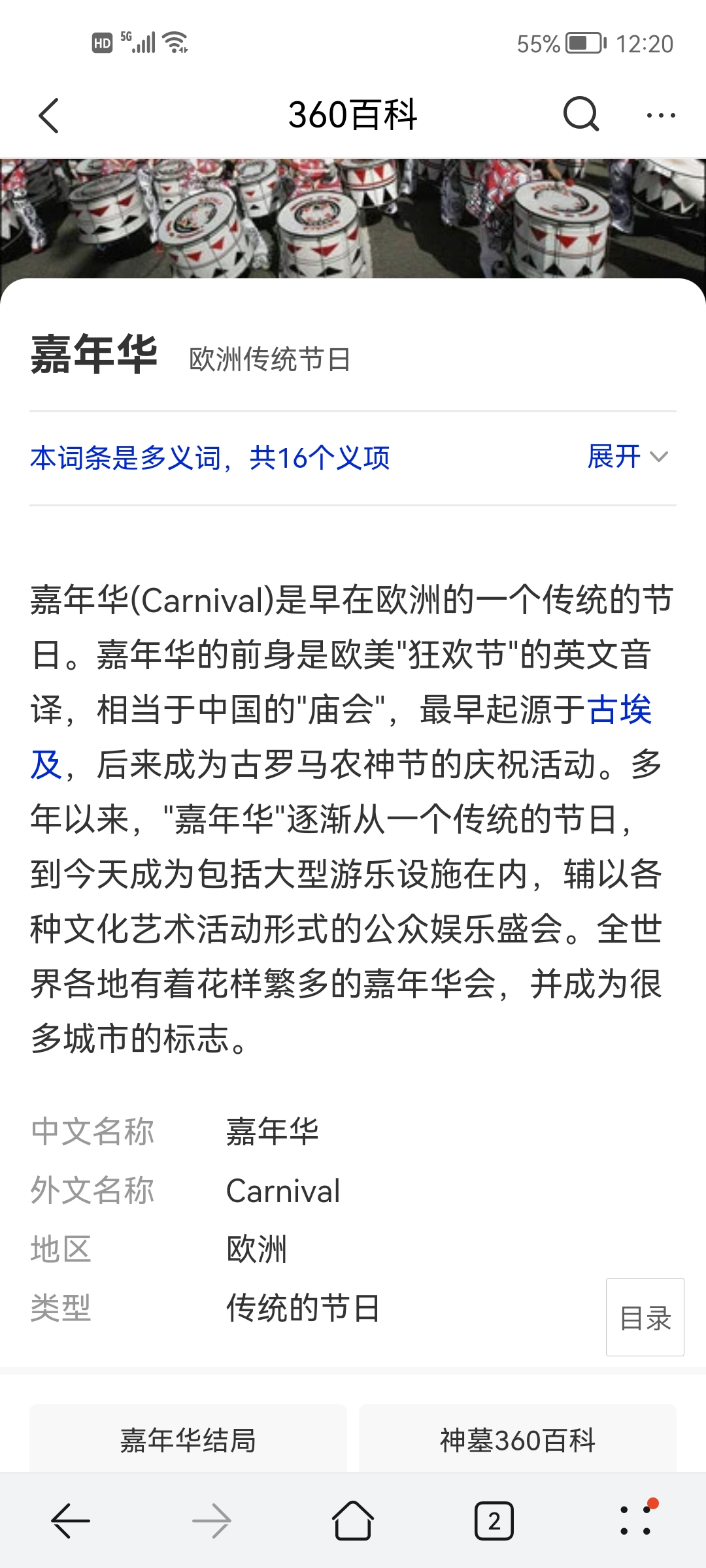The image size is (706, 1568).
Task: Follow the 古埃及 link in the article
Action: coord(618,710)
